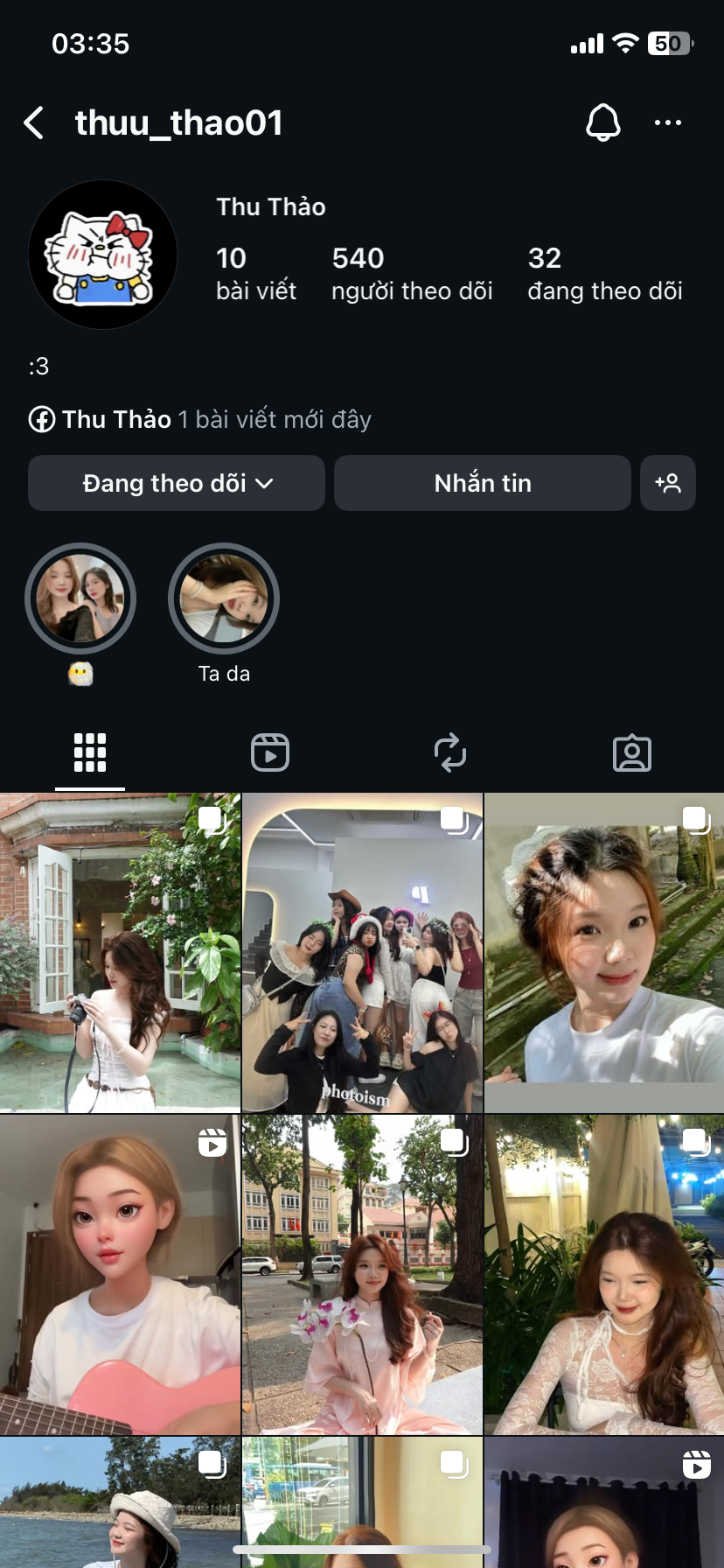Open the 32 đang theo dõi list
This screenshot has height=1568, width=724.
pos(604,273)
